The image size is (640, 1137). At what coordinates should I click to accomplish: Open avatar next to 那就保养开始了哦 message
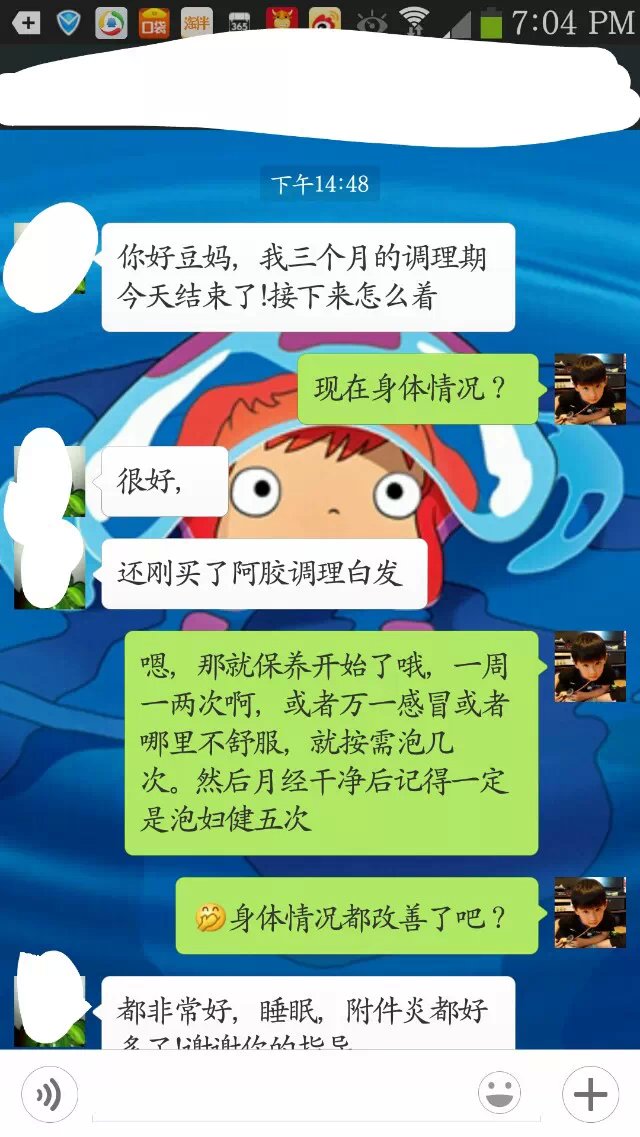pos(590,666)
